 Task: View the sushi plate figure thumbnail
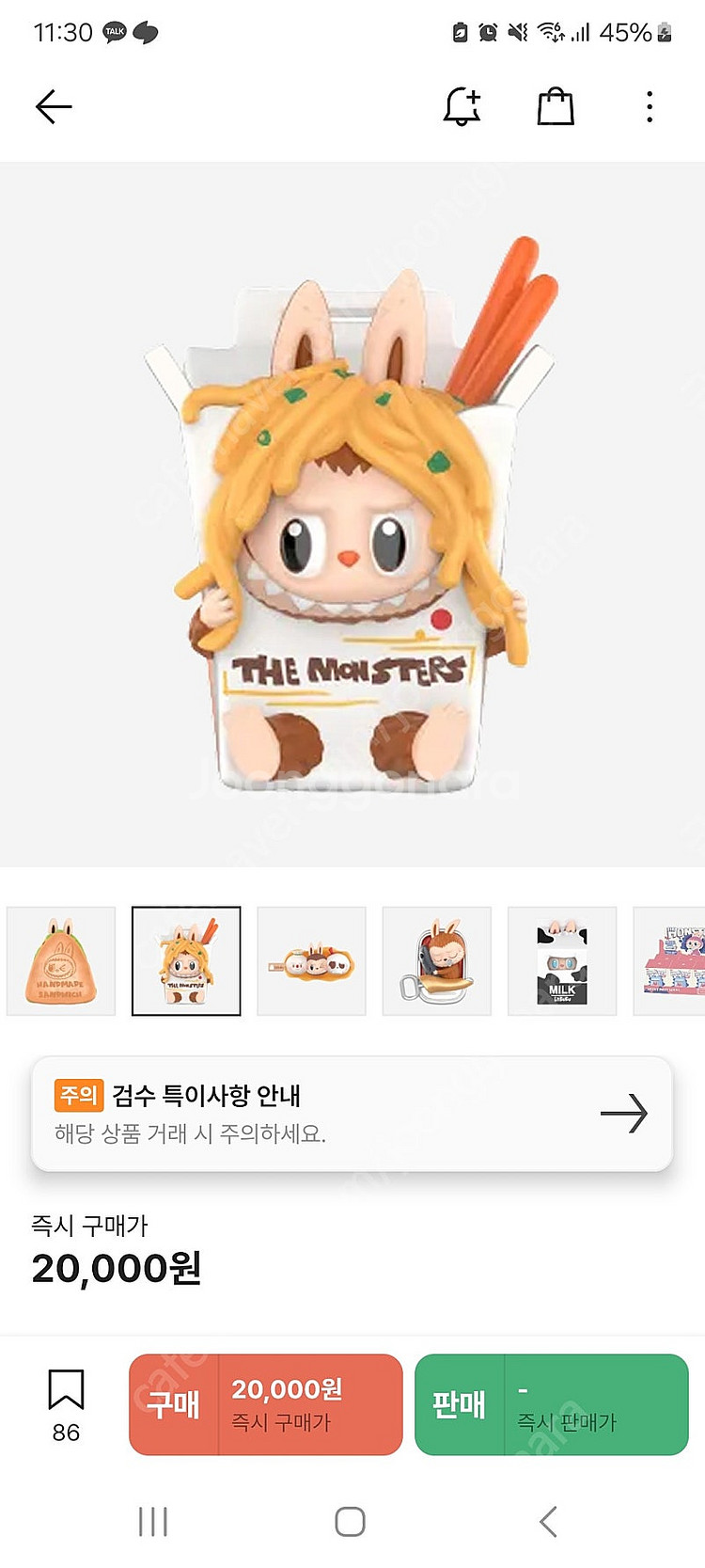311,961
